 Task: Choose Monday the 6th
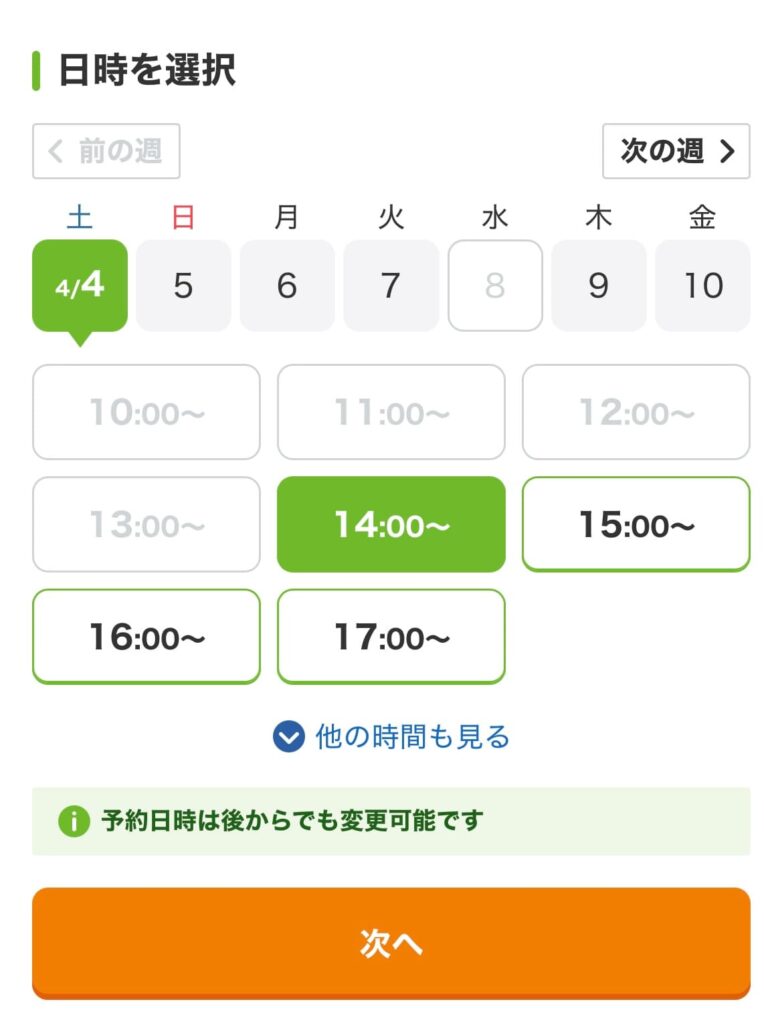tap(287, 285)
